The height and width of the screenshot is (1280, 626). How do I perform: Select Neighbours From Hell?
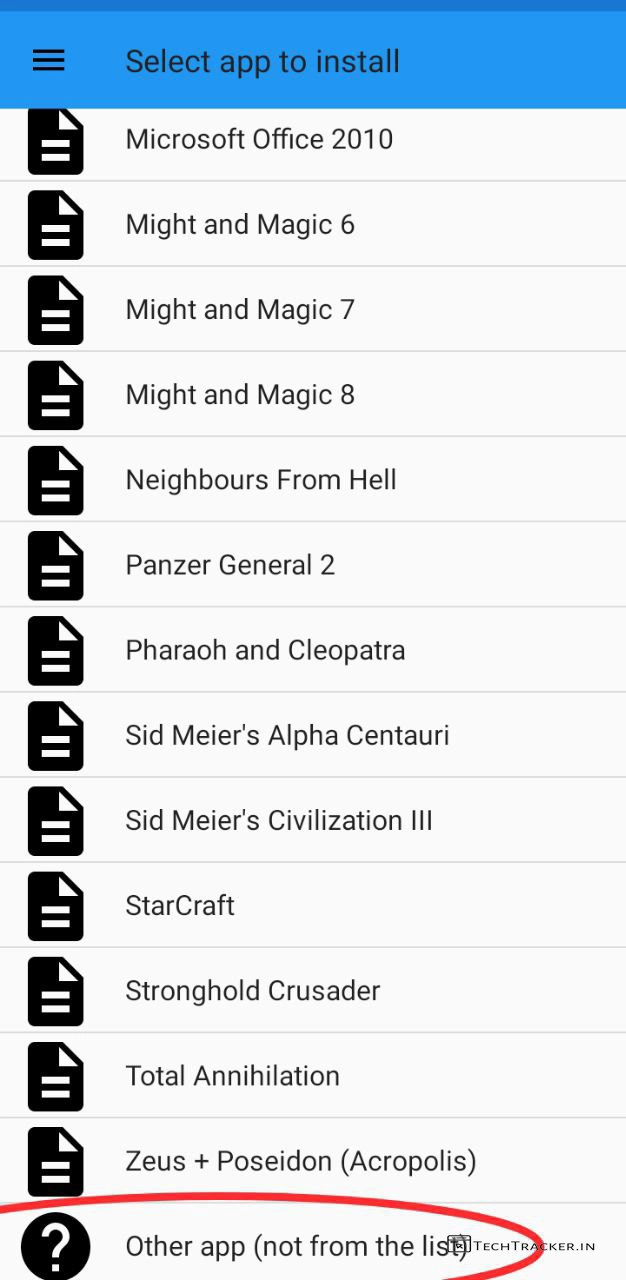coord(261,480)
